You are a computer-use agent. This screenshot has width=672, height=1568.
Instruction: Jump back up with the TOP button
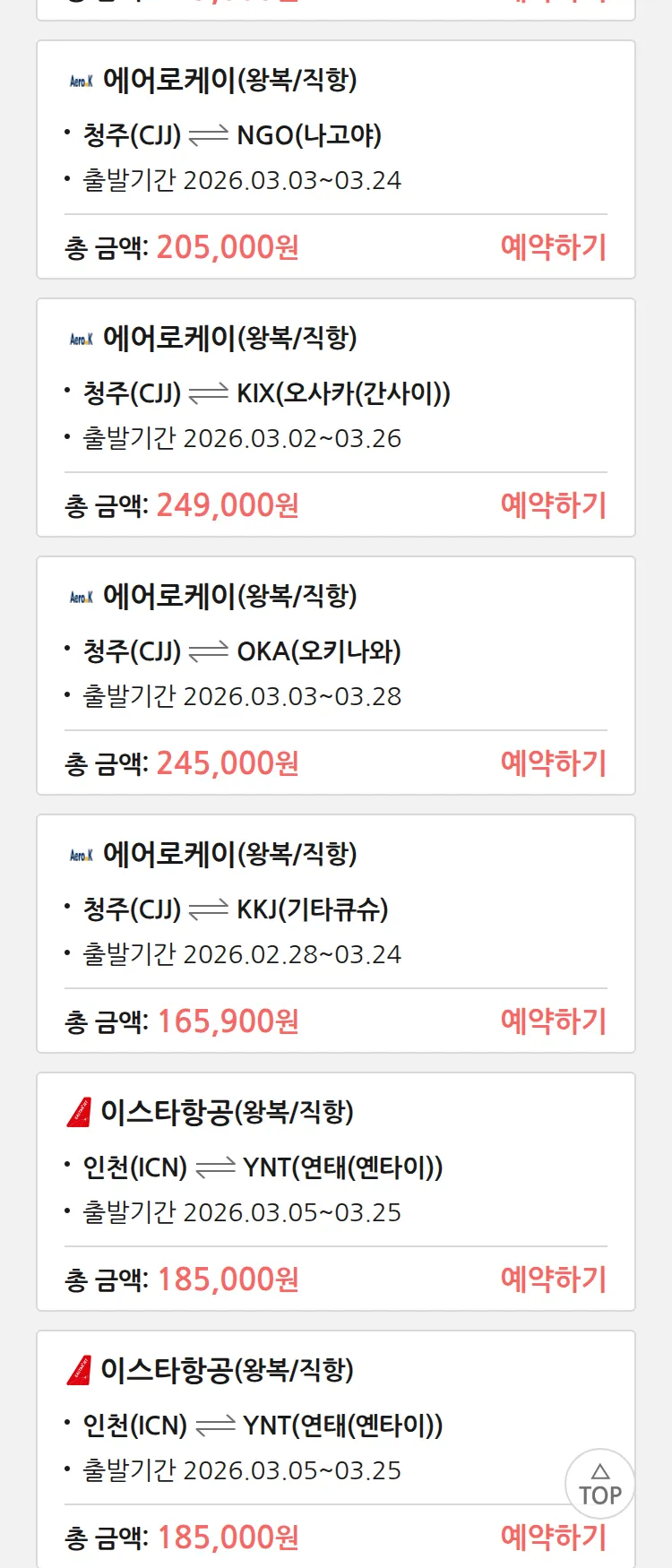coord(599,1483)
